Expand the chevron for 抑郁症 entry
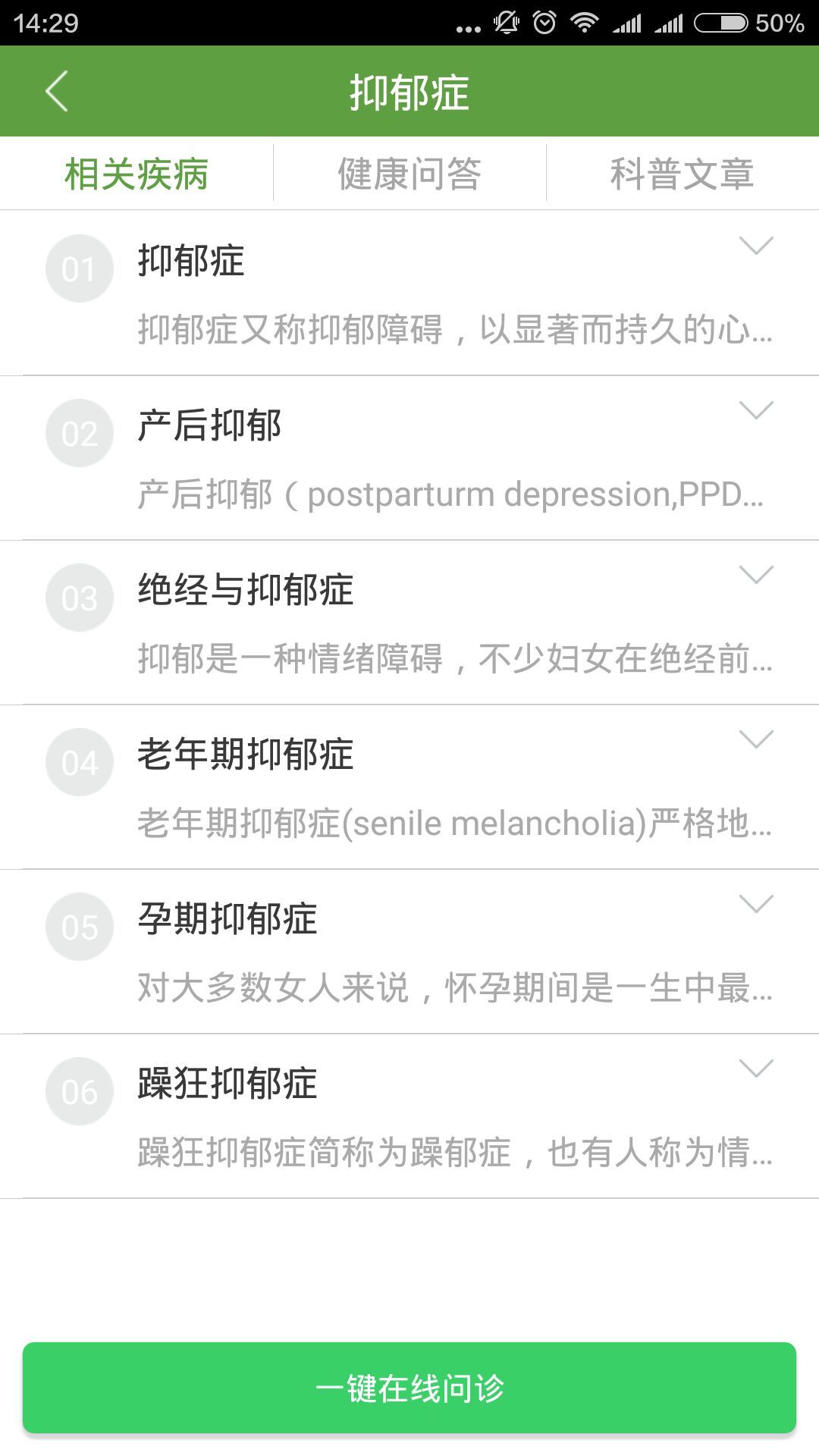Image resolution: width=819 pixels, height=1456 pixels. (756, 246)
